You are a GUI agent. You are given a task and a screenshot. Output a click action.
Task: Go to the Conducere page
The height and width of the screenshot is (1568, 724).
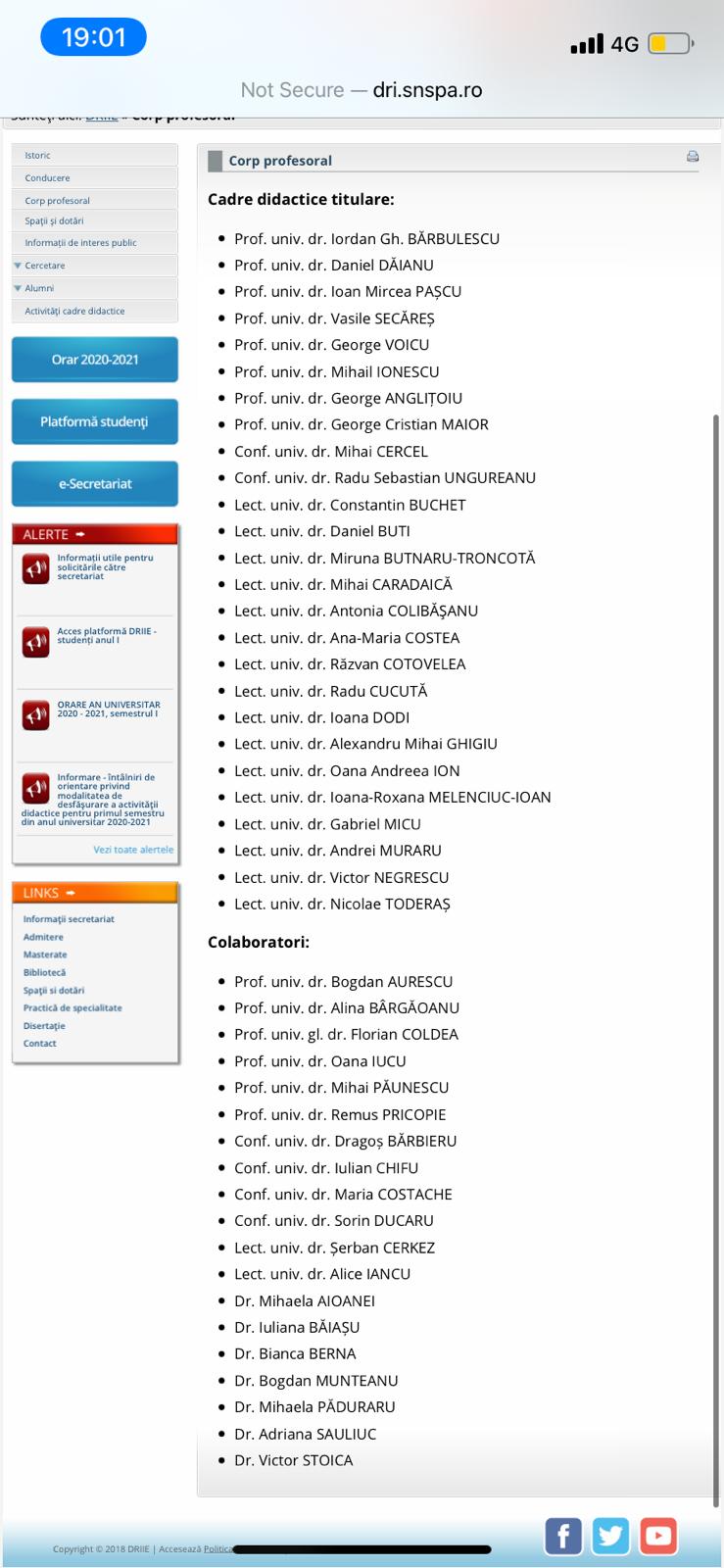click(x=47, y=177)
